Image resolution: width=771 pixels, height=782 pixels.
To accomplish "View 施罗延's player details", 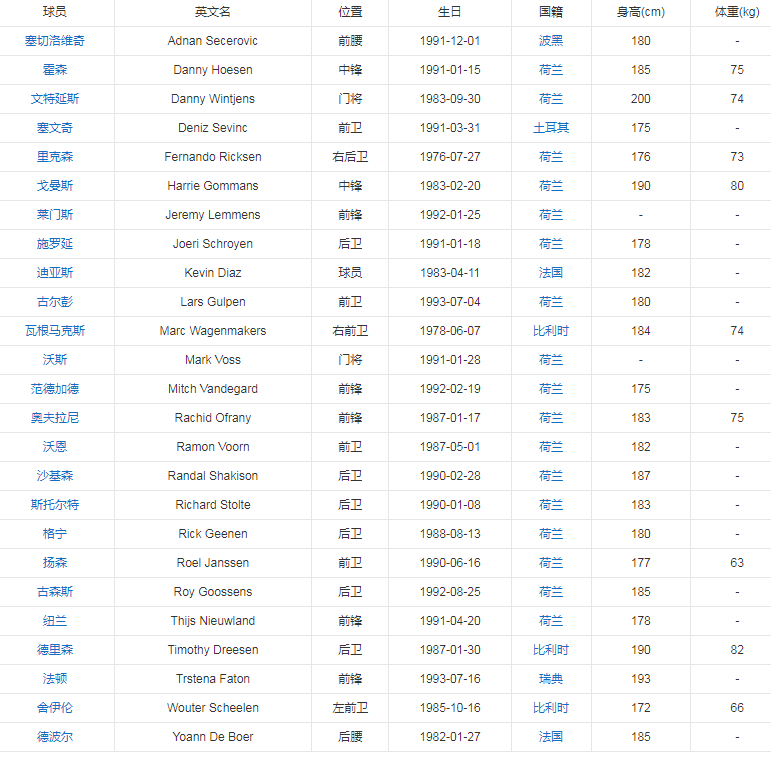I will 55,244.
